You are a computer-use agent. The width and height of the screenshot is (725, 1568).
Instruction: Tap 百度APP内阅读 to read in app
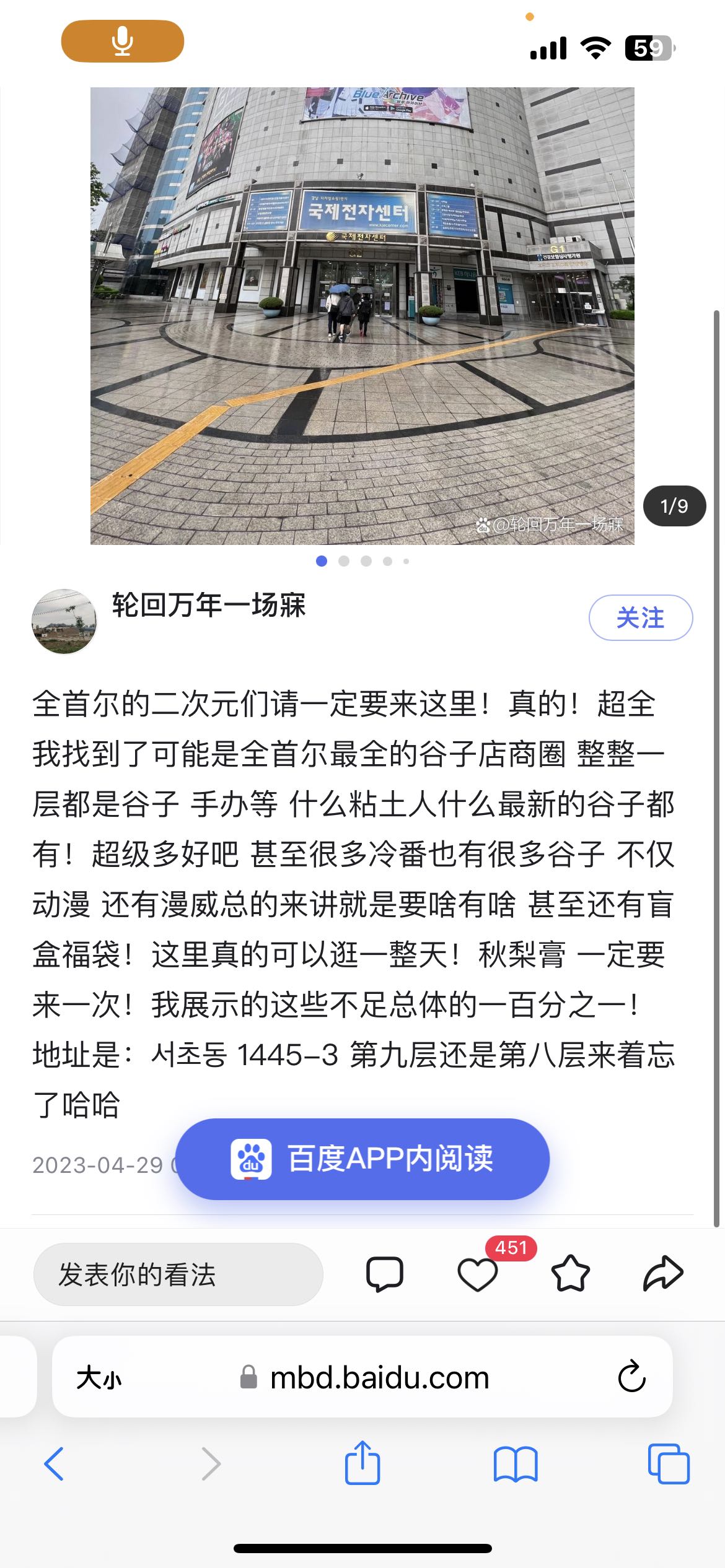pos(362,1159)
